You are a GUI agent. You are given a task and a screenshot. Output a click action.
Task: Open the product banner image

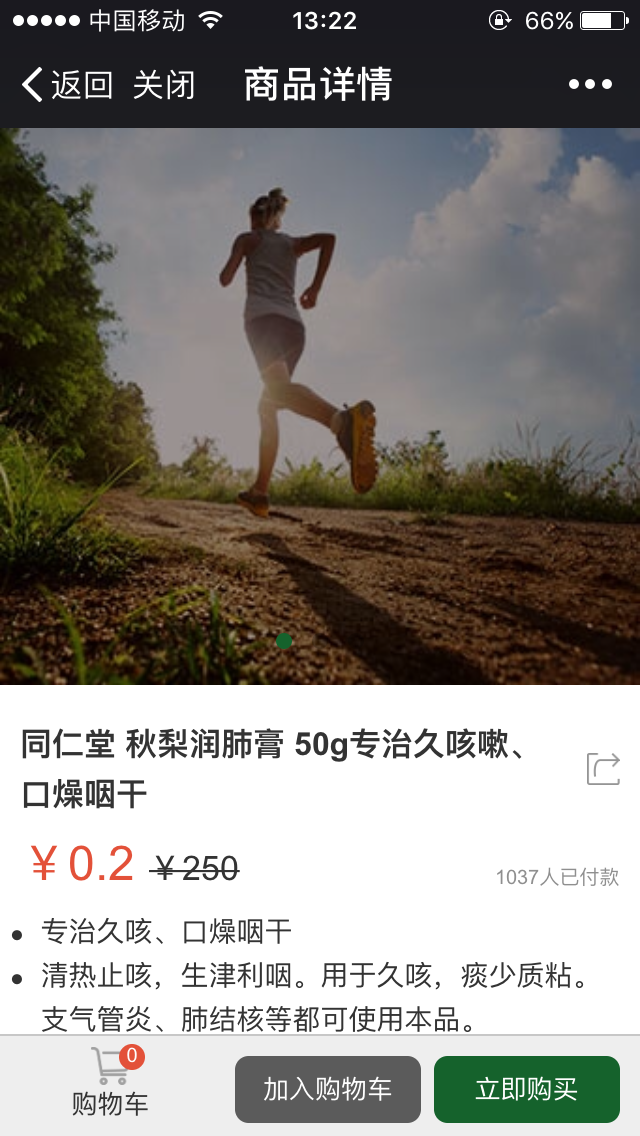point(320,405)
